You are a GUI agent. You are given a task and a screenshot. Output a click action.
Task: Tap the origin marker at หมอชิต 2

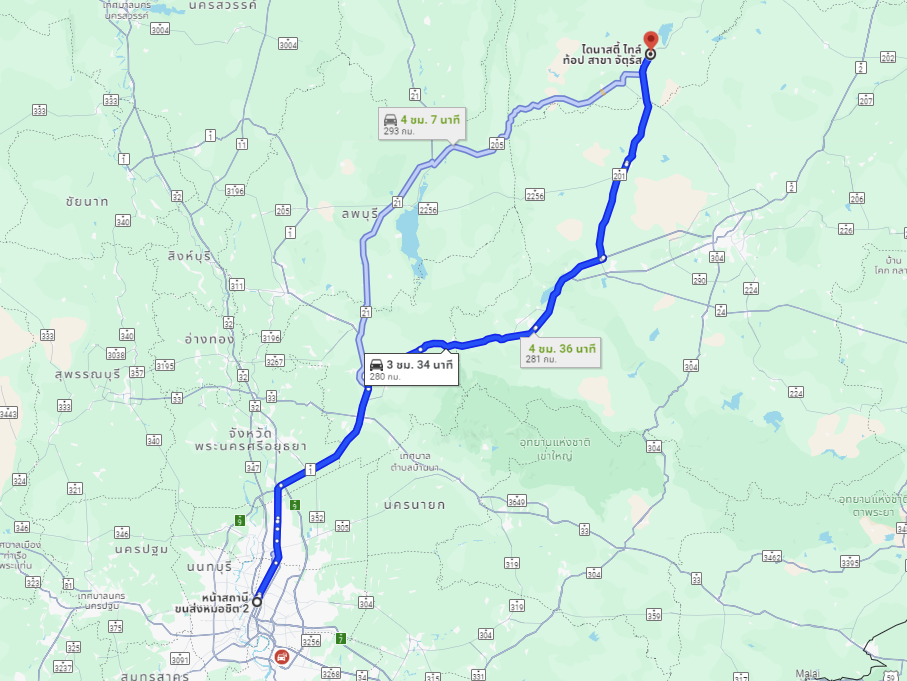click(x=257, y=601)
